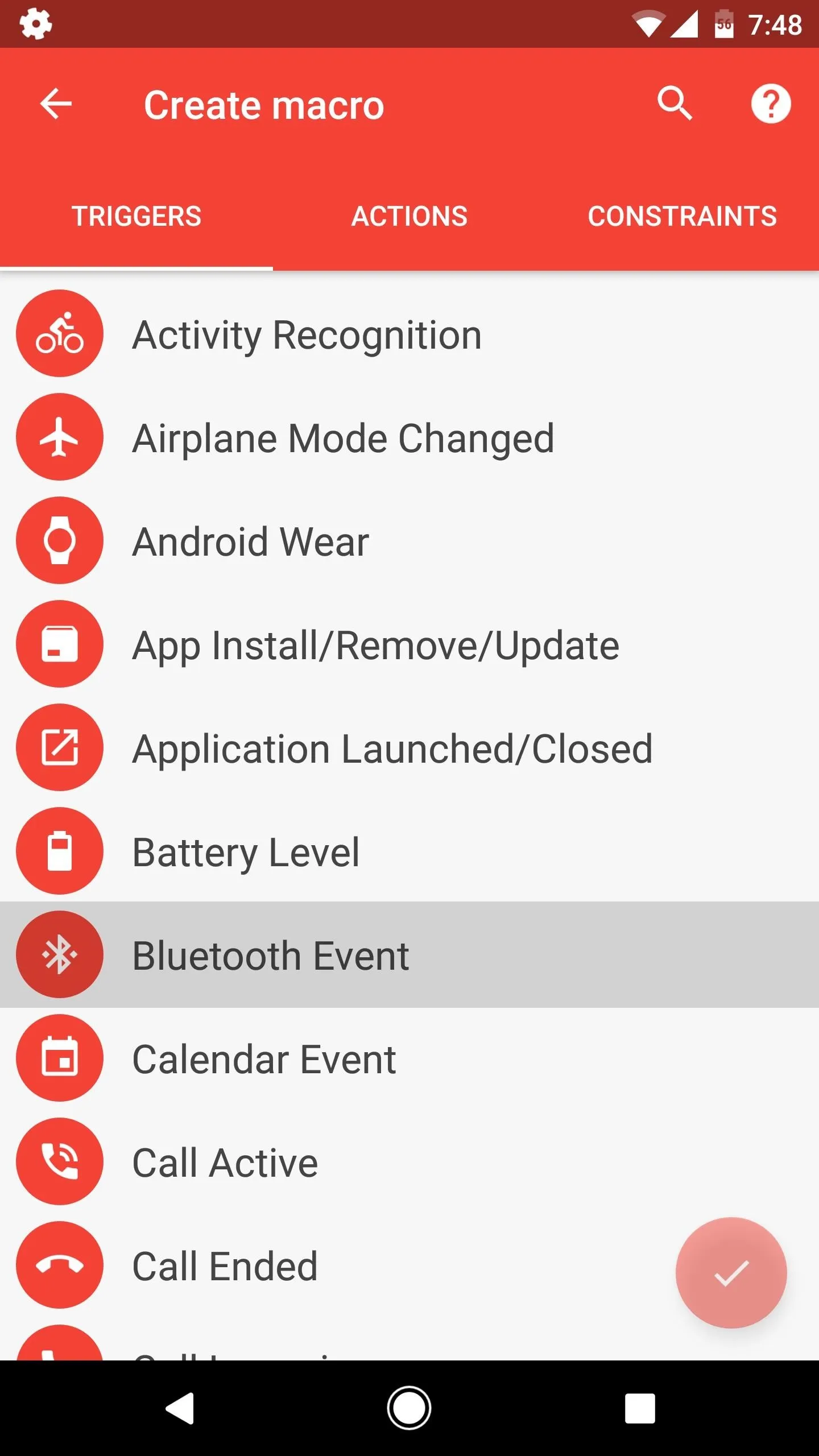Choose the Activity Recognition trigger
The image size is (819, 1456).
coord(409,334)
